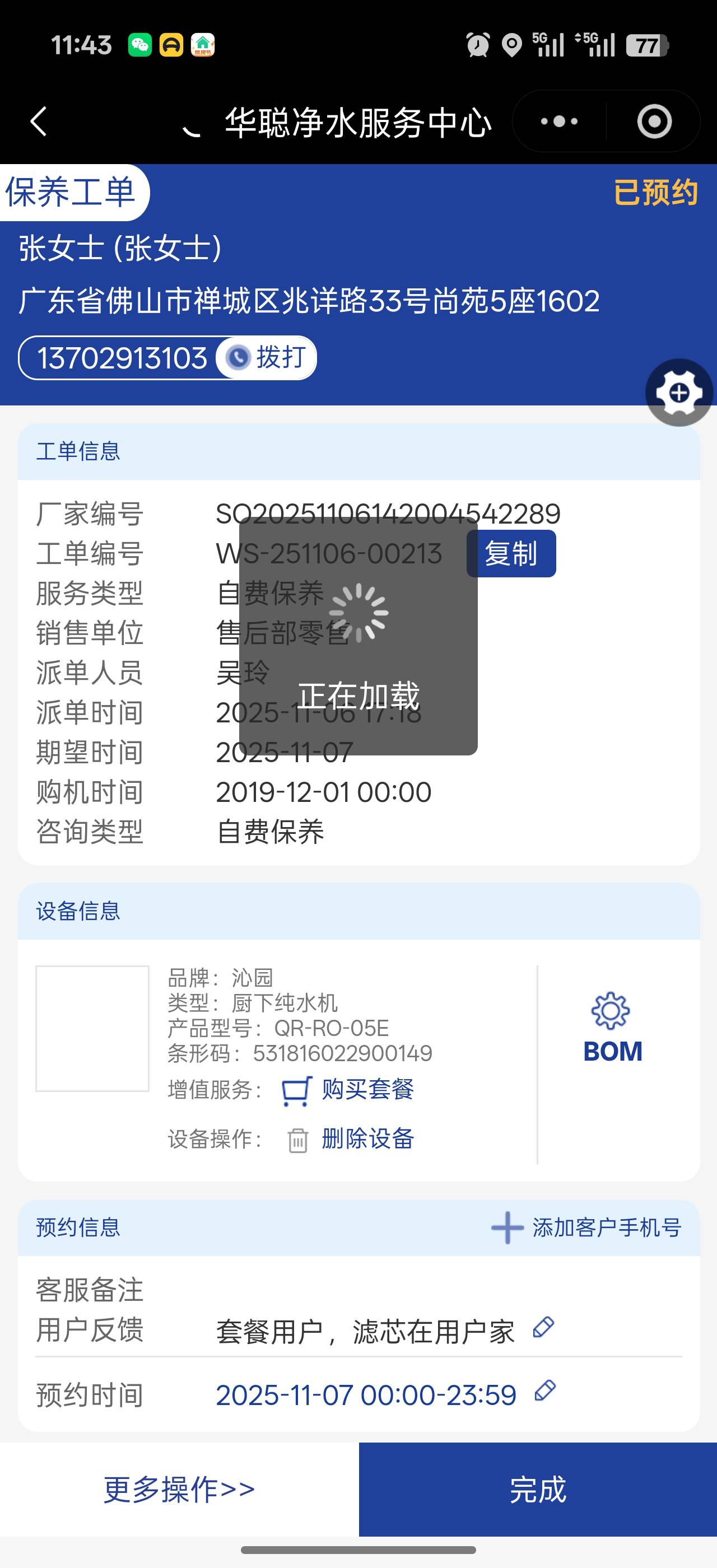The height and width of the screenshot is (1568, 717).
Task: Tap the floating gear plus button
Action: 679,393
